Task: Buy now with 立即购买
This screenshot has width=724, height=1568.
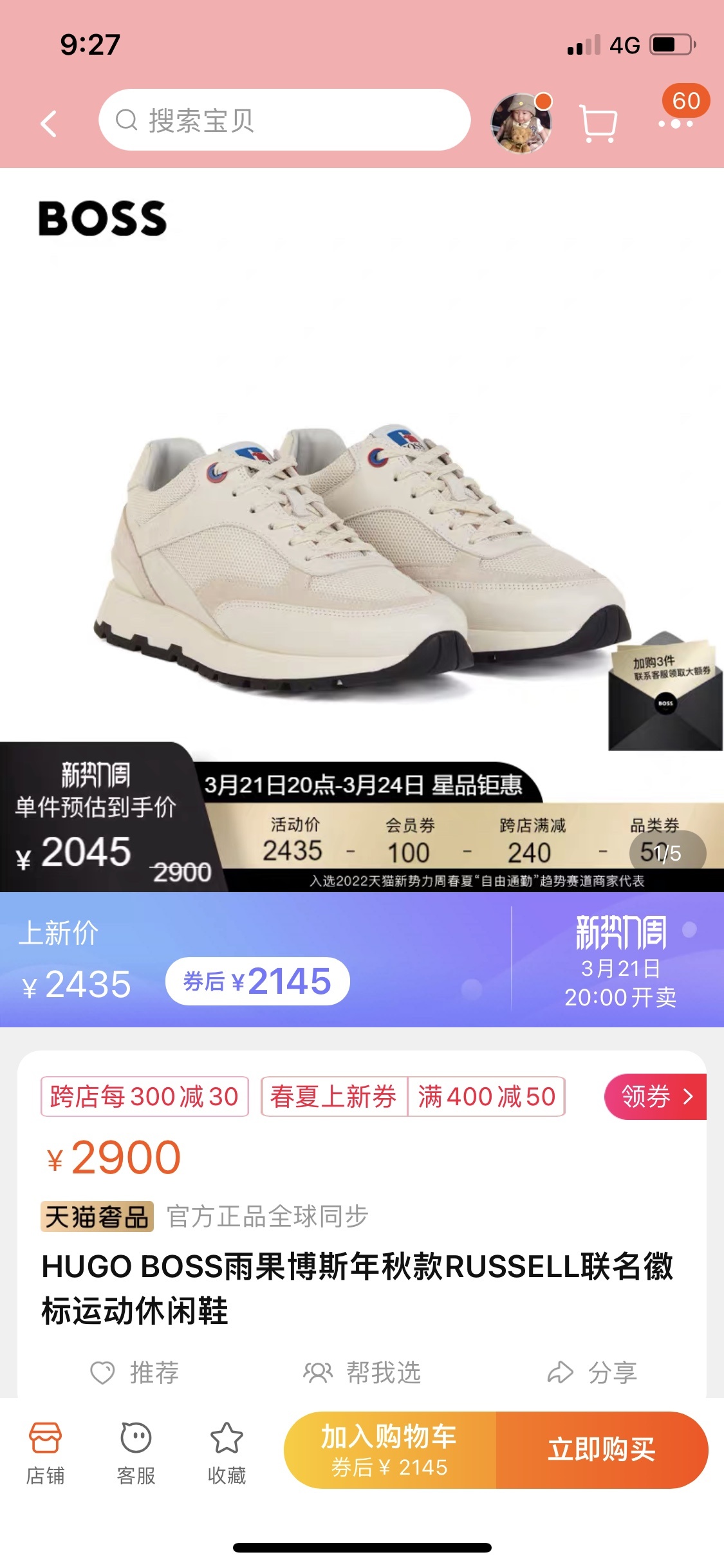Action: pyautogui.click(x=601, y=1450)
